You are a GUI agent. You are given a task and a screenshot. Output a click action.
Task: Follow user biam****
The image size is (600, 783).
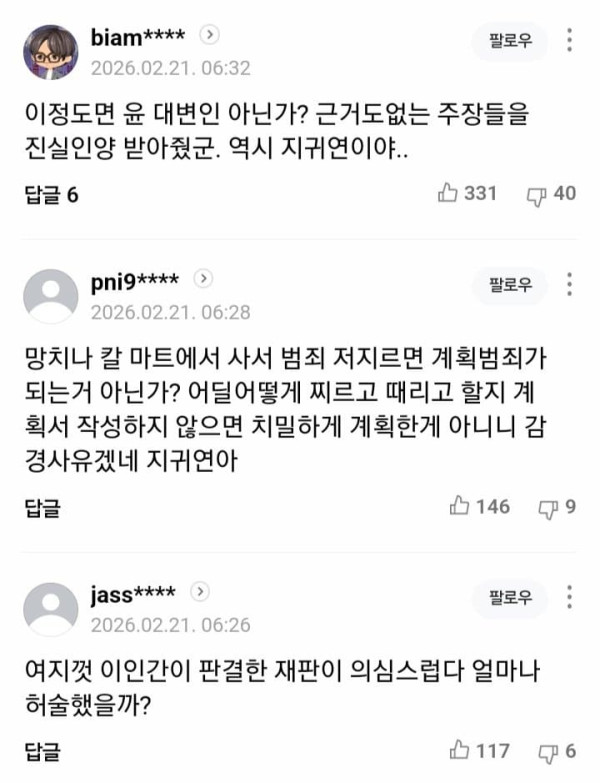pos(511,41)
